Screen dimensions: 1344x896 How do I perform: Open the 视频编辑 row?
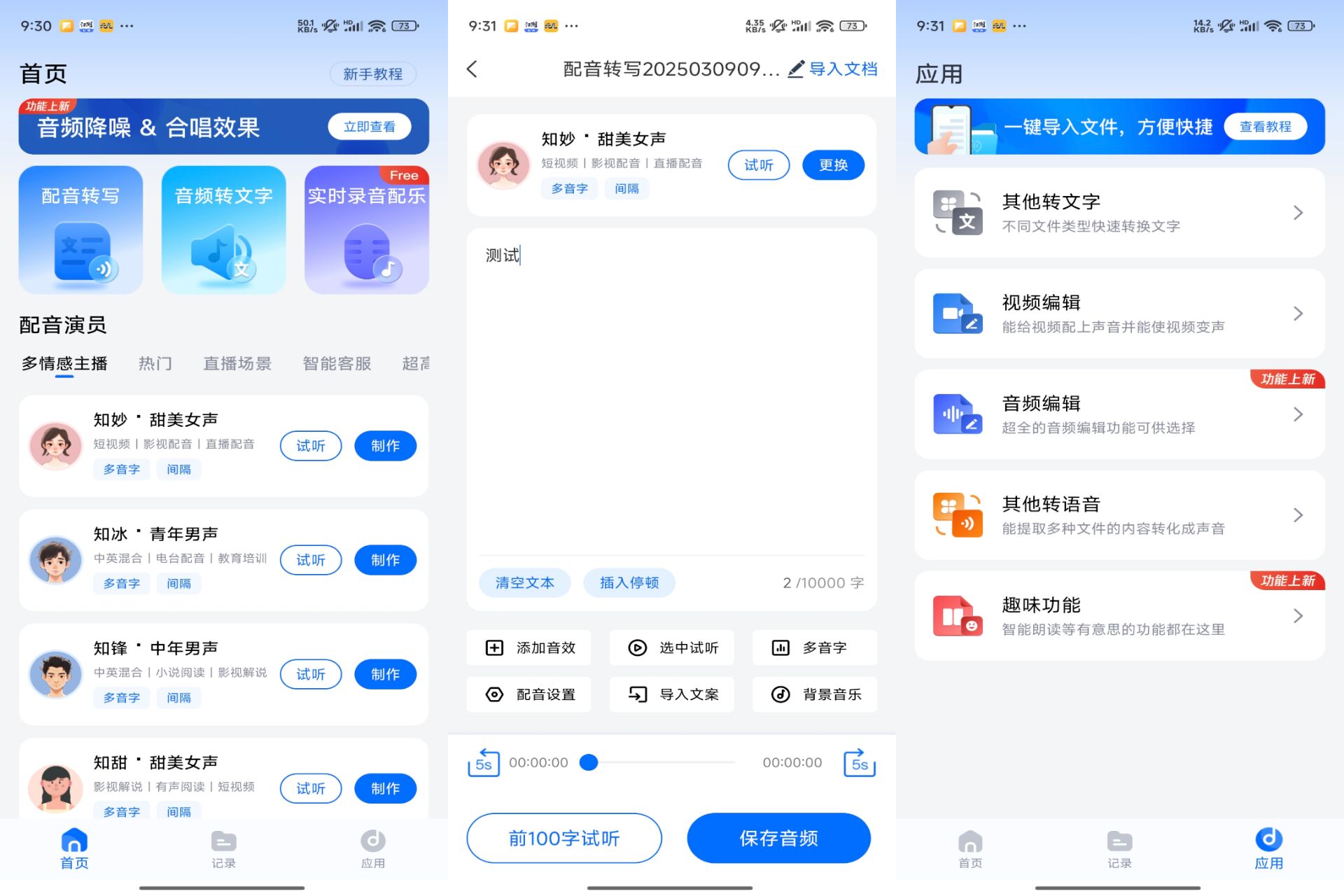[x=1119, y=314]
